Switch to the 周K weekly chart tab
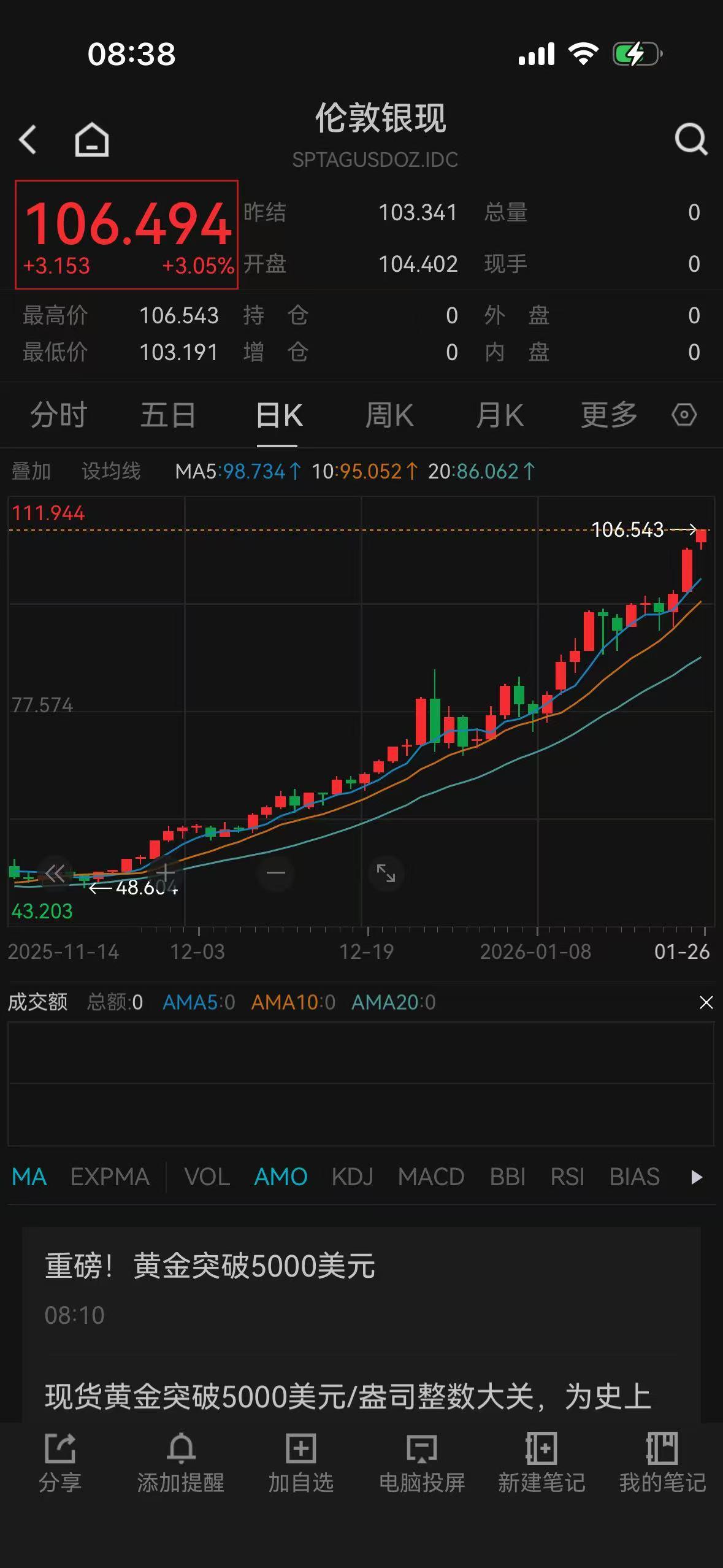The height and width of the screenshot is (1568, 723). coord(390,415)
